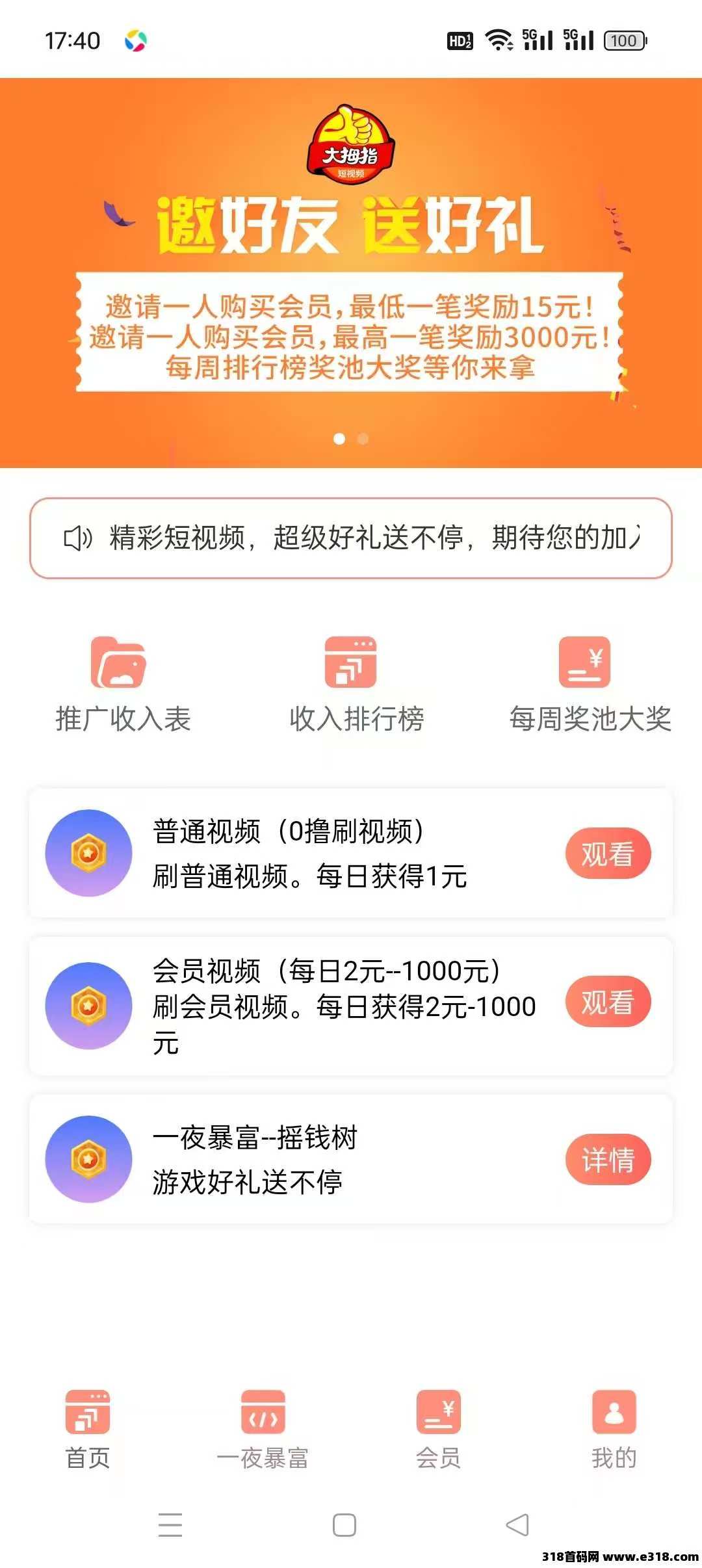Image resolution: width=702 pixels, height=1568 pixels.
Task: Switch to the 我的 tab
Action: tap(614, 1430)
